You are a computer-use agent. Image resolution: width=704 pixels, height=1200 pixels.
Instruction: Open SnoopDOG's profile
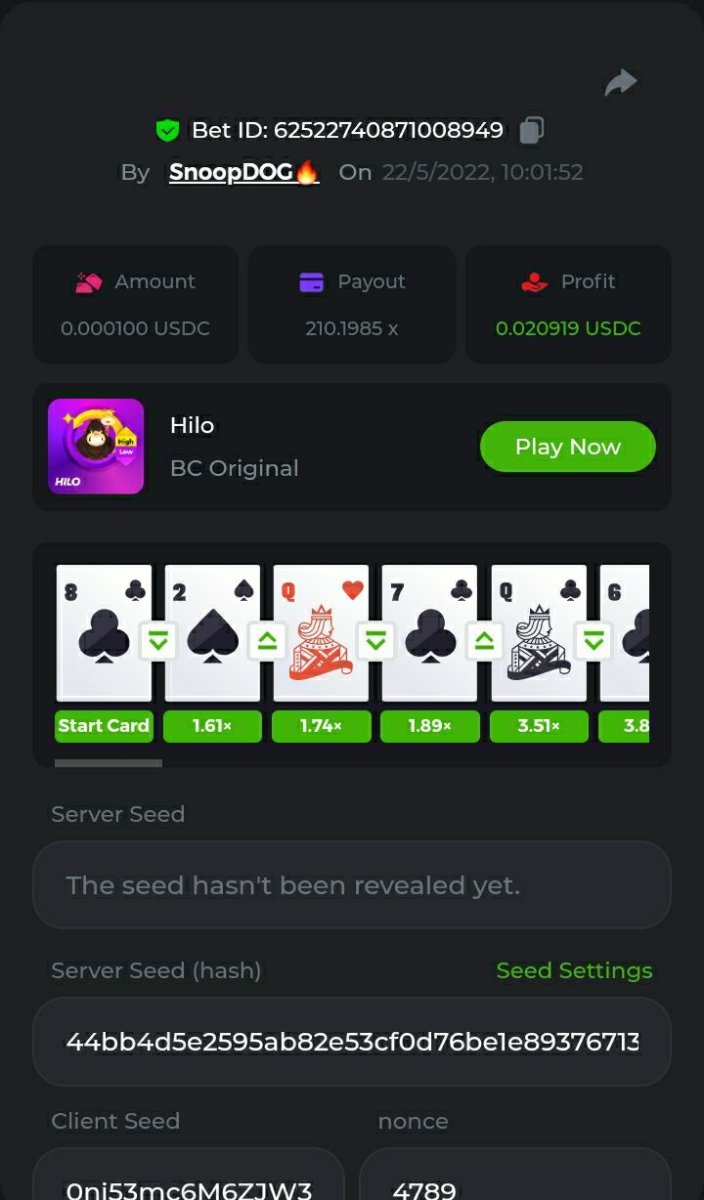tap(243, 172)
